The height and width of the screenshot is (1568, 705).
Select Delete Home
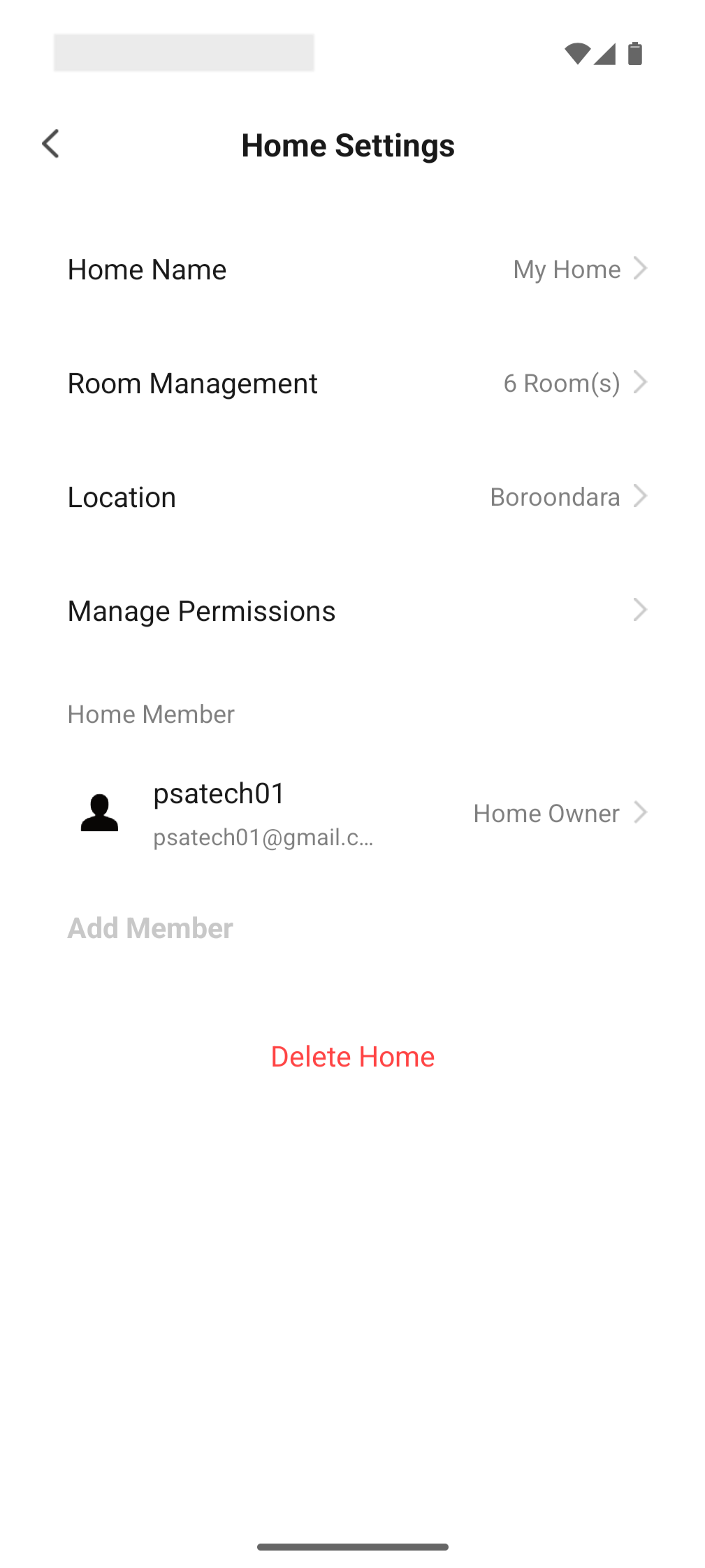(353, 1057)
